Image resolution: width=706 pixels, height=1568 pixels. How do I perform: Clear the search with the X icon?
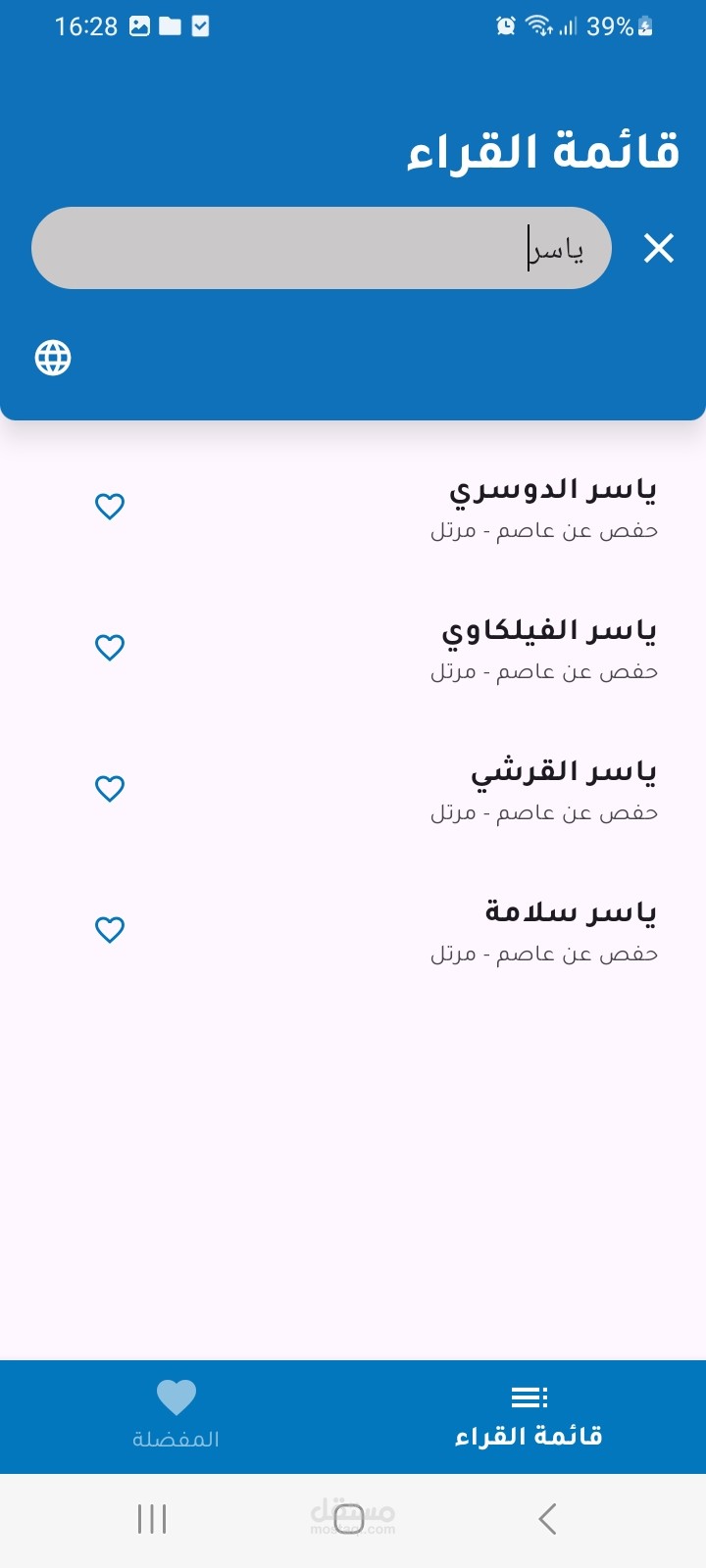(659, 249)
